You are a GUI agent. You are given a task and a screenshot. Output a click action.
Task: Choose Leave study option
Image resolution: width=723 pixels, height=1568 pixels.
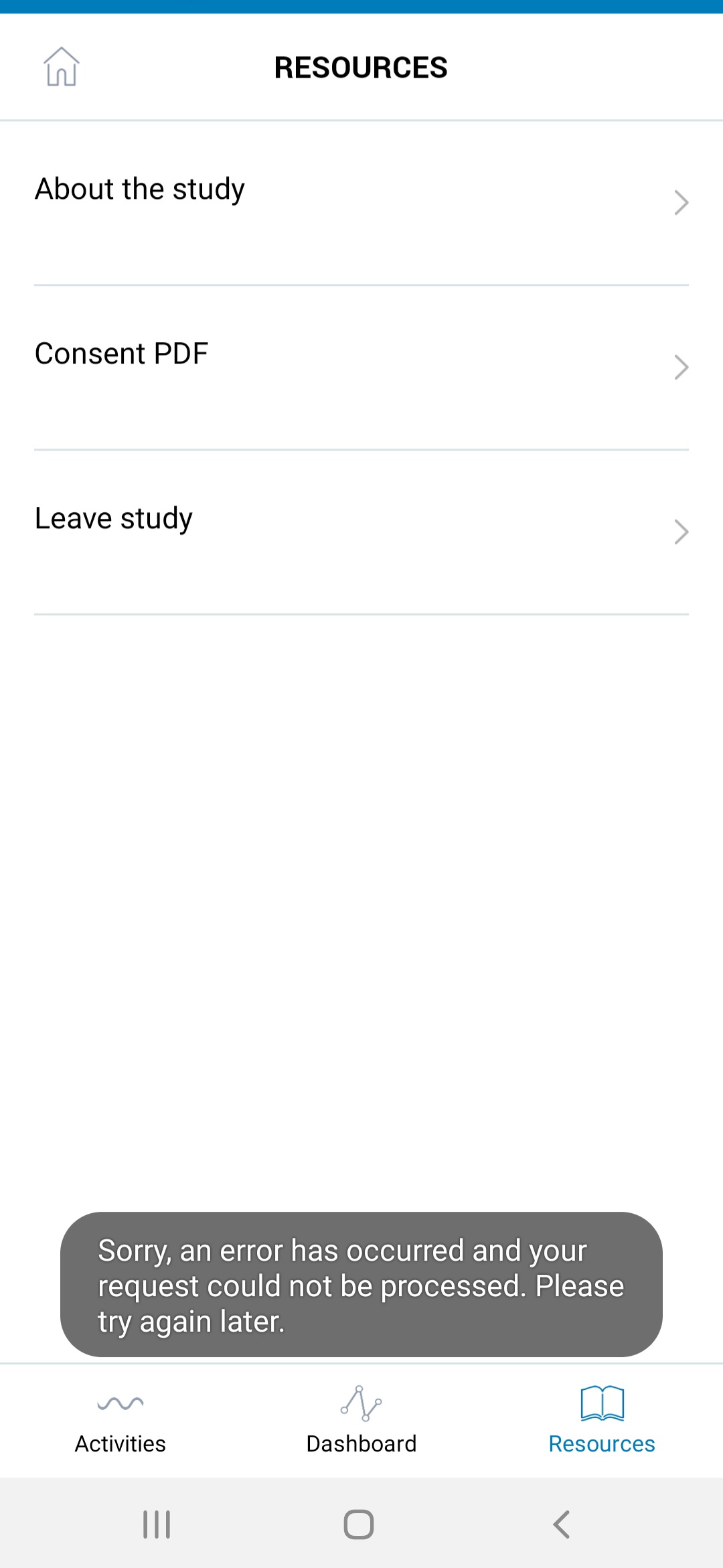(114, 519)
